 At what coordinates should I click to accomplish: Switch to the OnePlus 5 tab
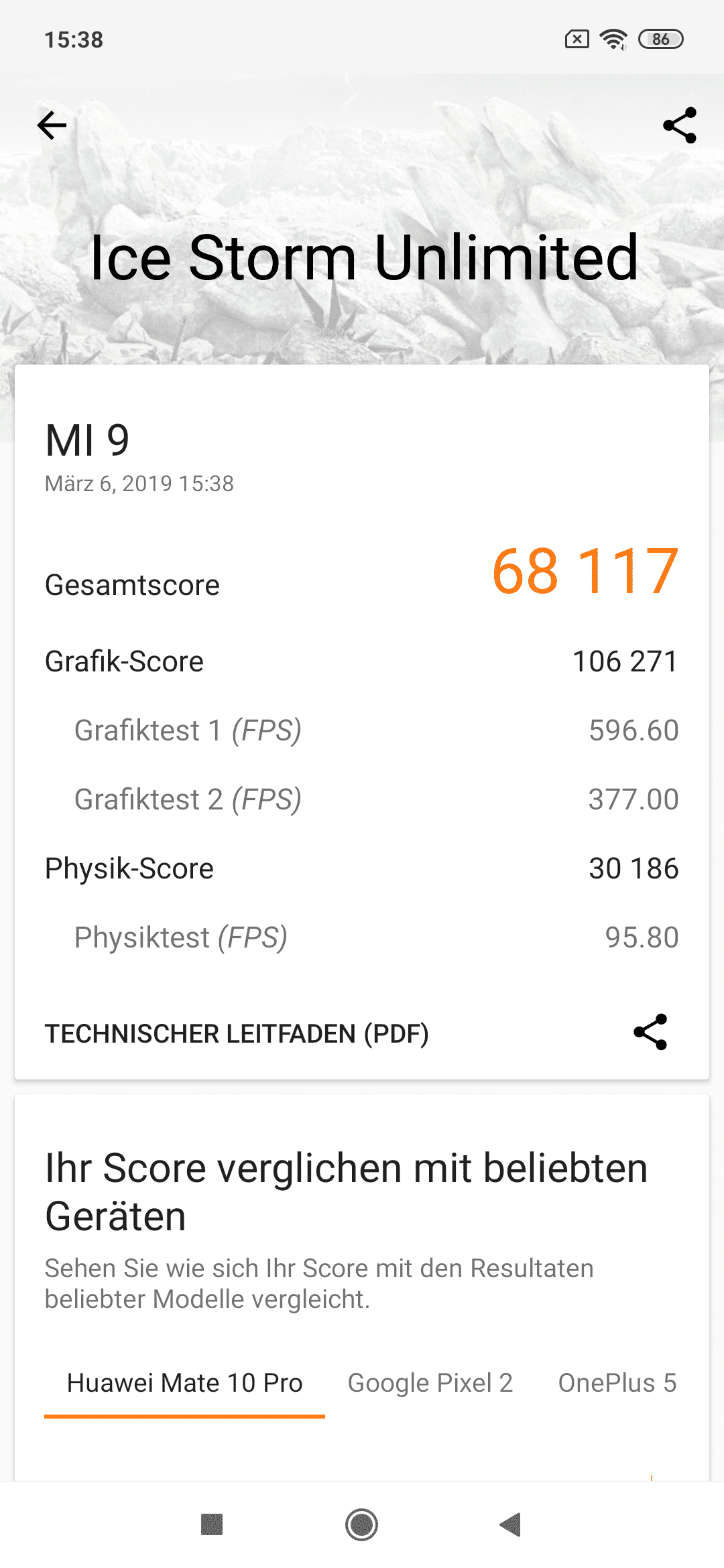[617, 1383]
